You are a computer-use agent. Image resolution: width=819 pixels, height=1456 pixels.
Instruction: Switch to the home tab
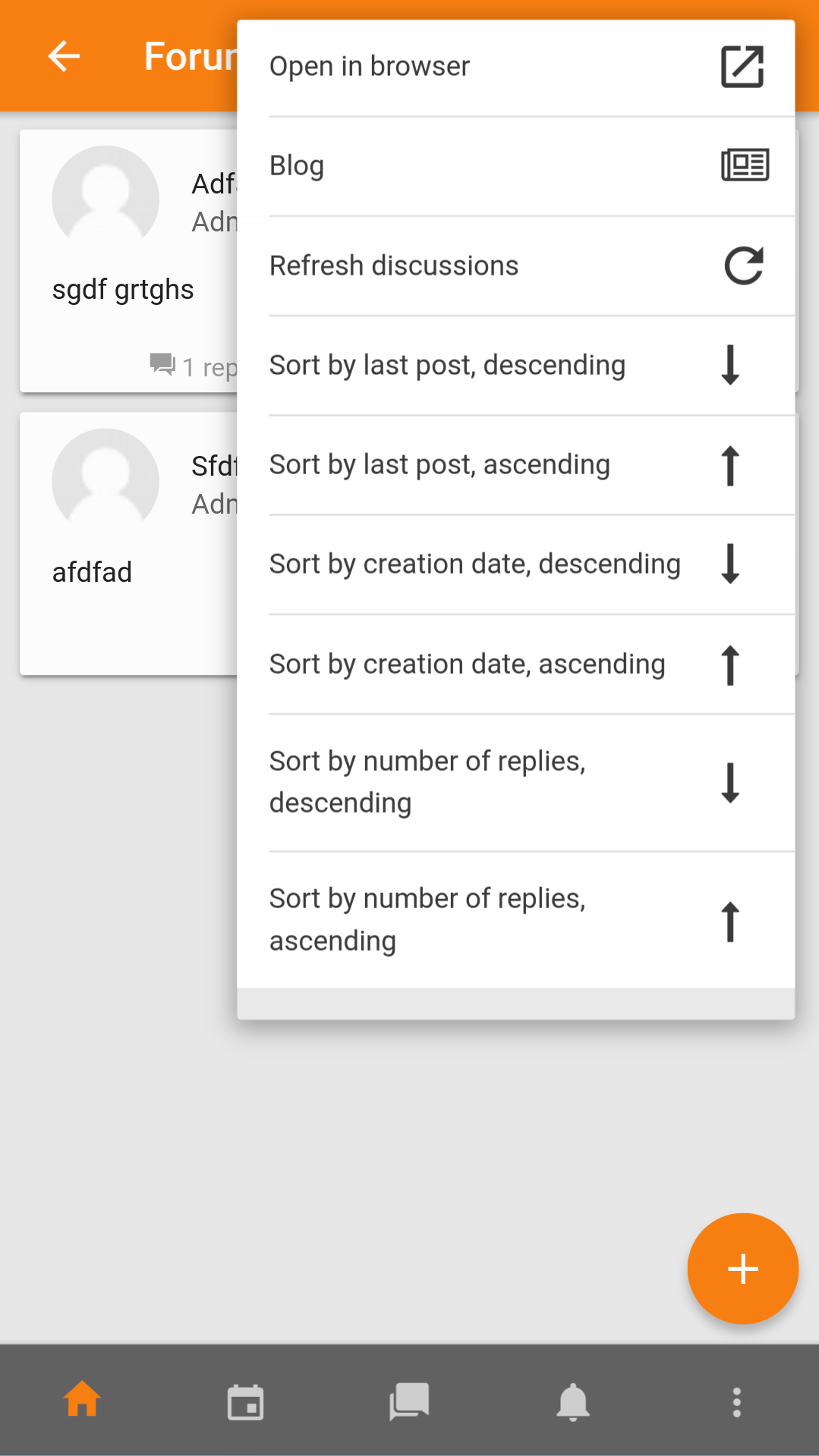click(82, 1401)
